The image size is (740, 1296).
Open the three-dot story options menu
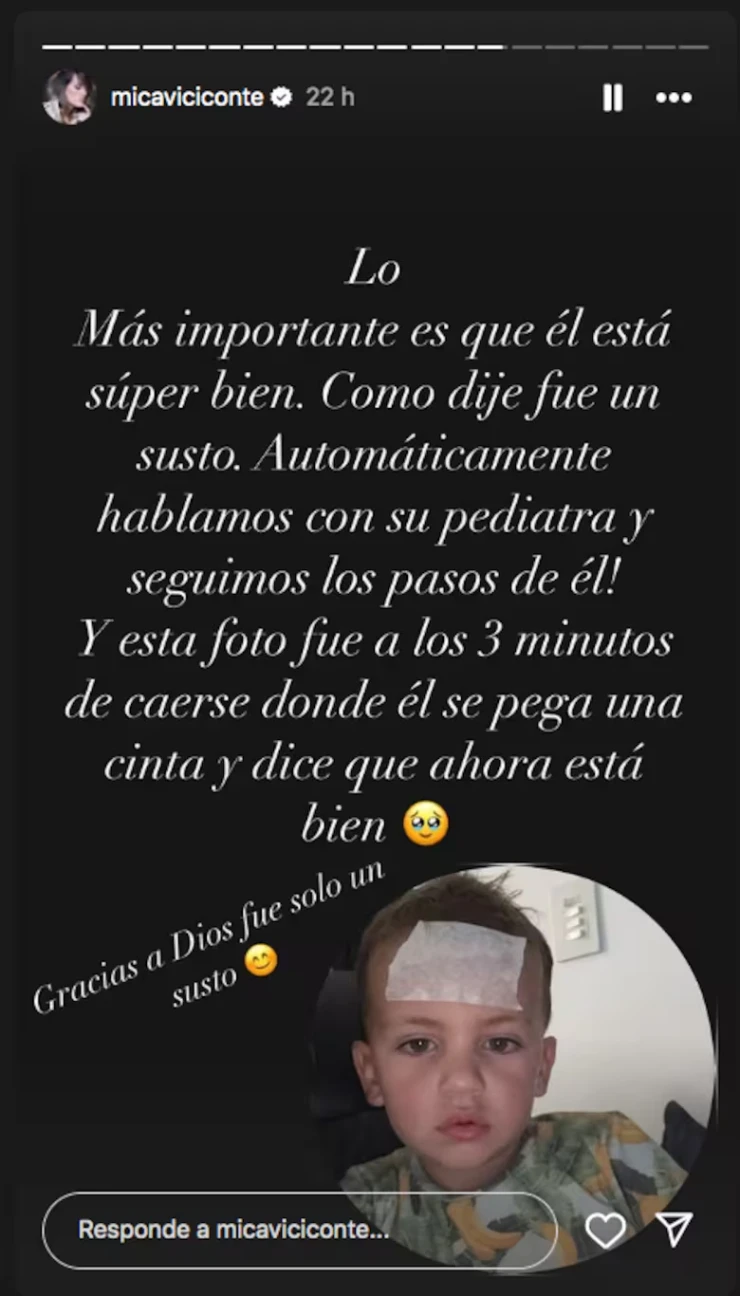(x=673, y=97)
